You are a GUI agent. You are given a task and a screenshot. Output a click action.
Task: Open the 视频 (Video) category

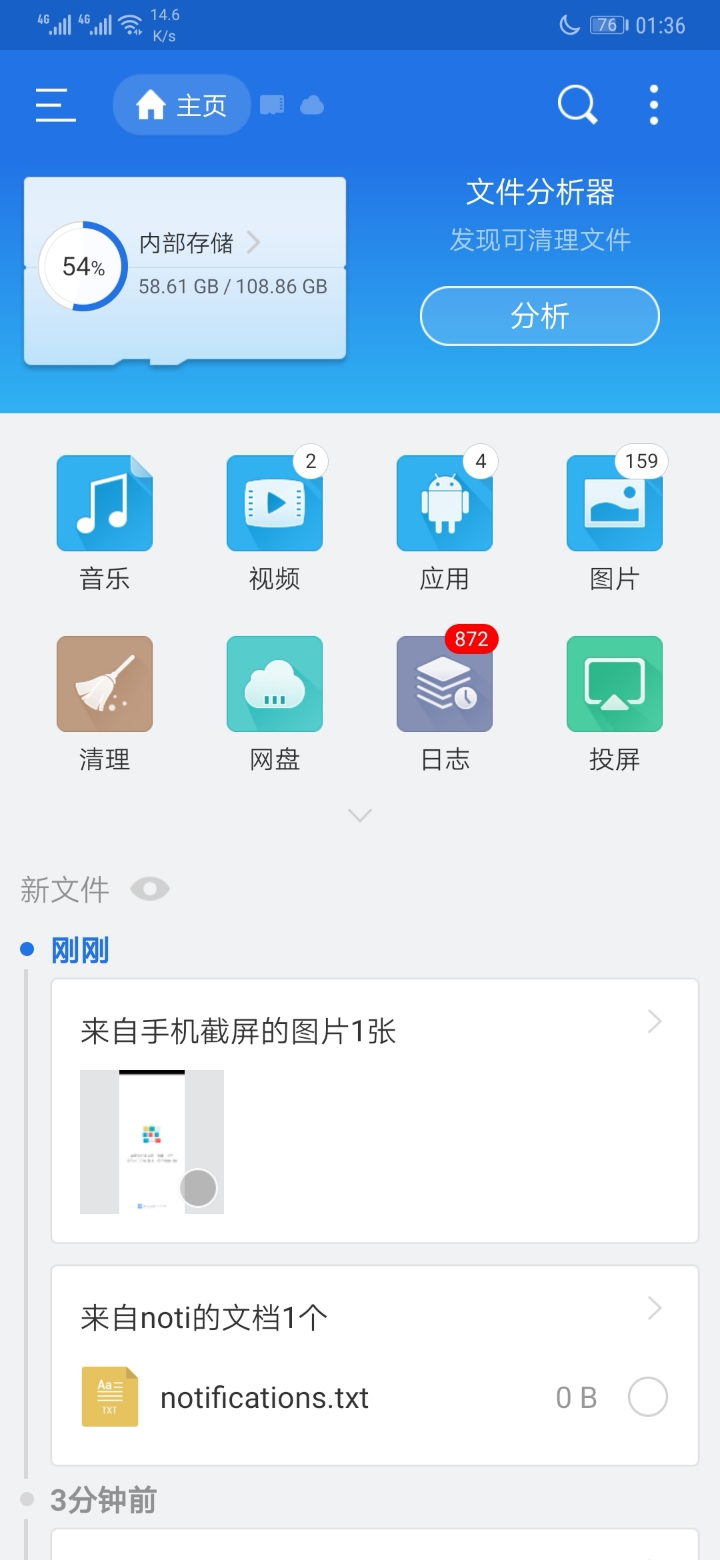[274, 503]
